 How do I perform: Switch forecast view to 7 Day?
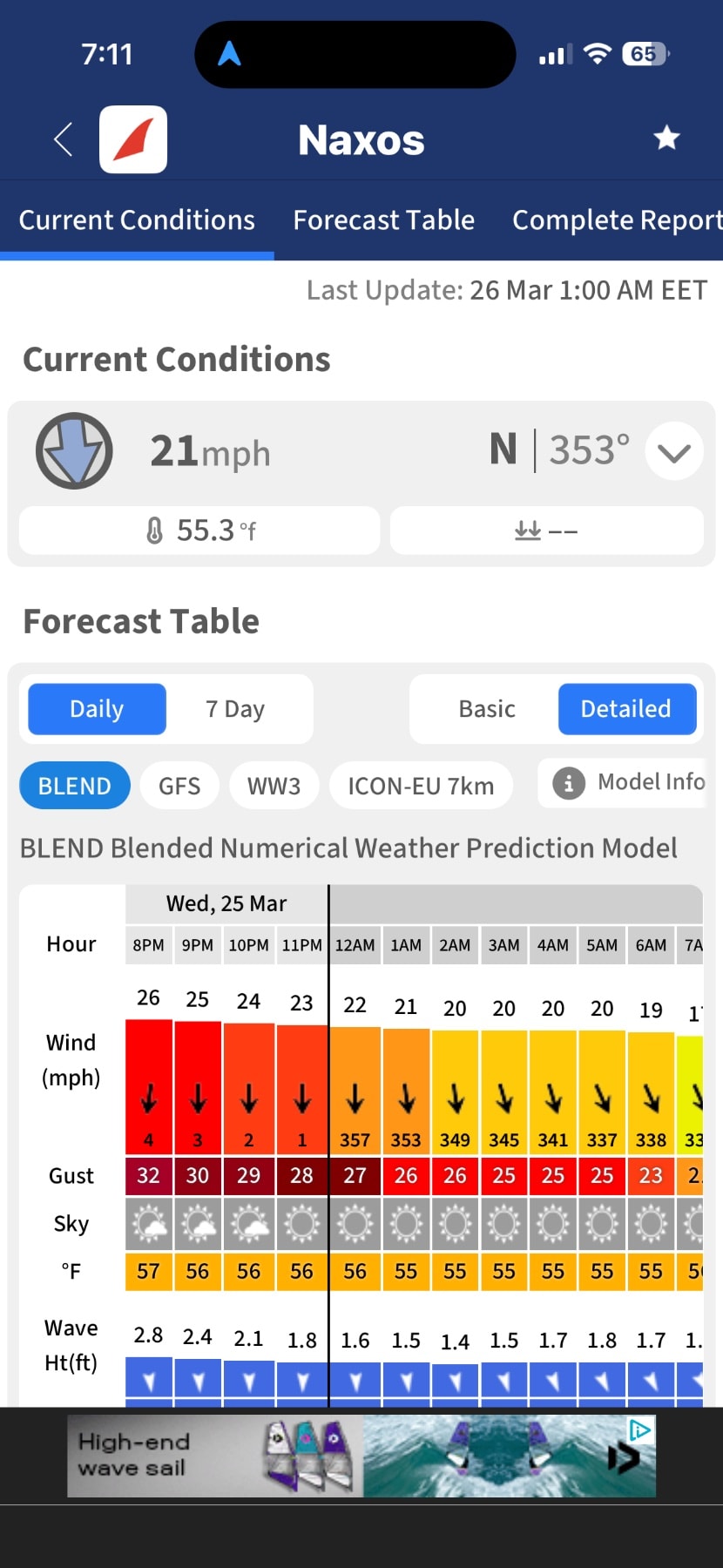coord(235,708)
